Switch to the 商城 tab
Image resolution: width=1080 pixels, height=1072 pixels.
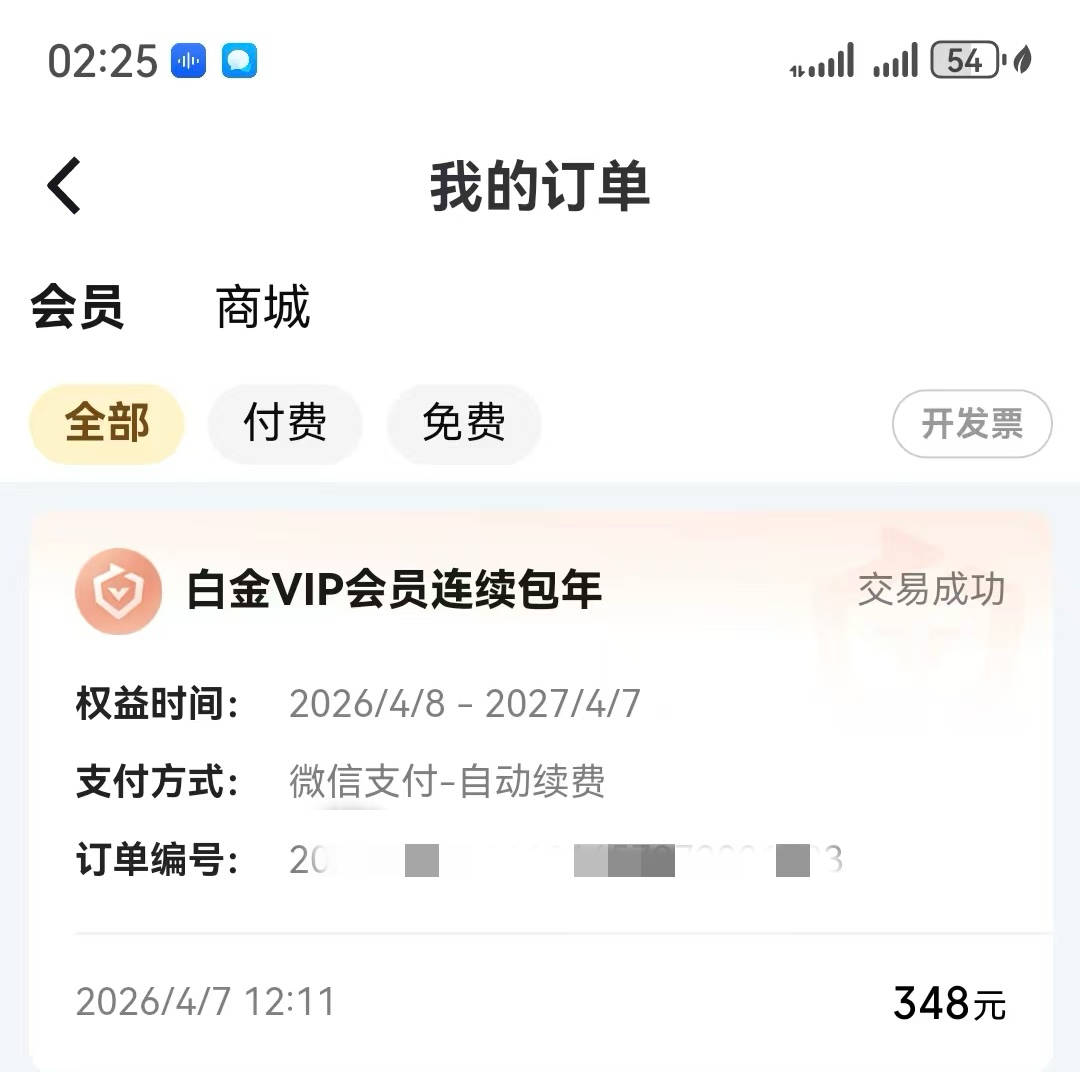[263, 307]
